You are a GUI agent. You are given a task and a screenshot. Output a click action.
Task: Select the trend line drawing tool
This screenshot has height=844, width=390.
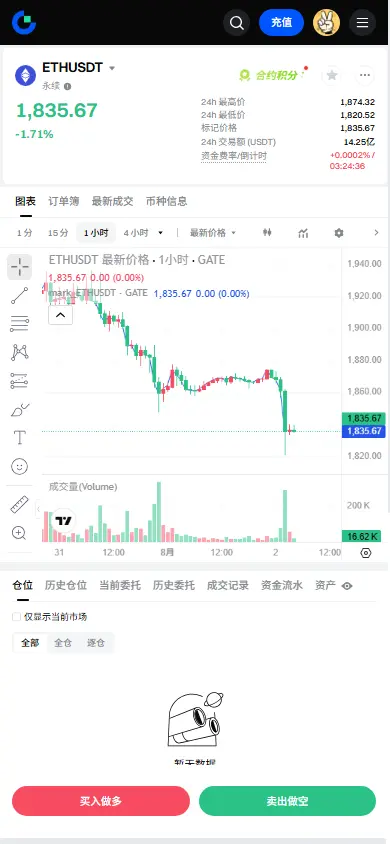point(19,295)
